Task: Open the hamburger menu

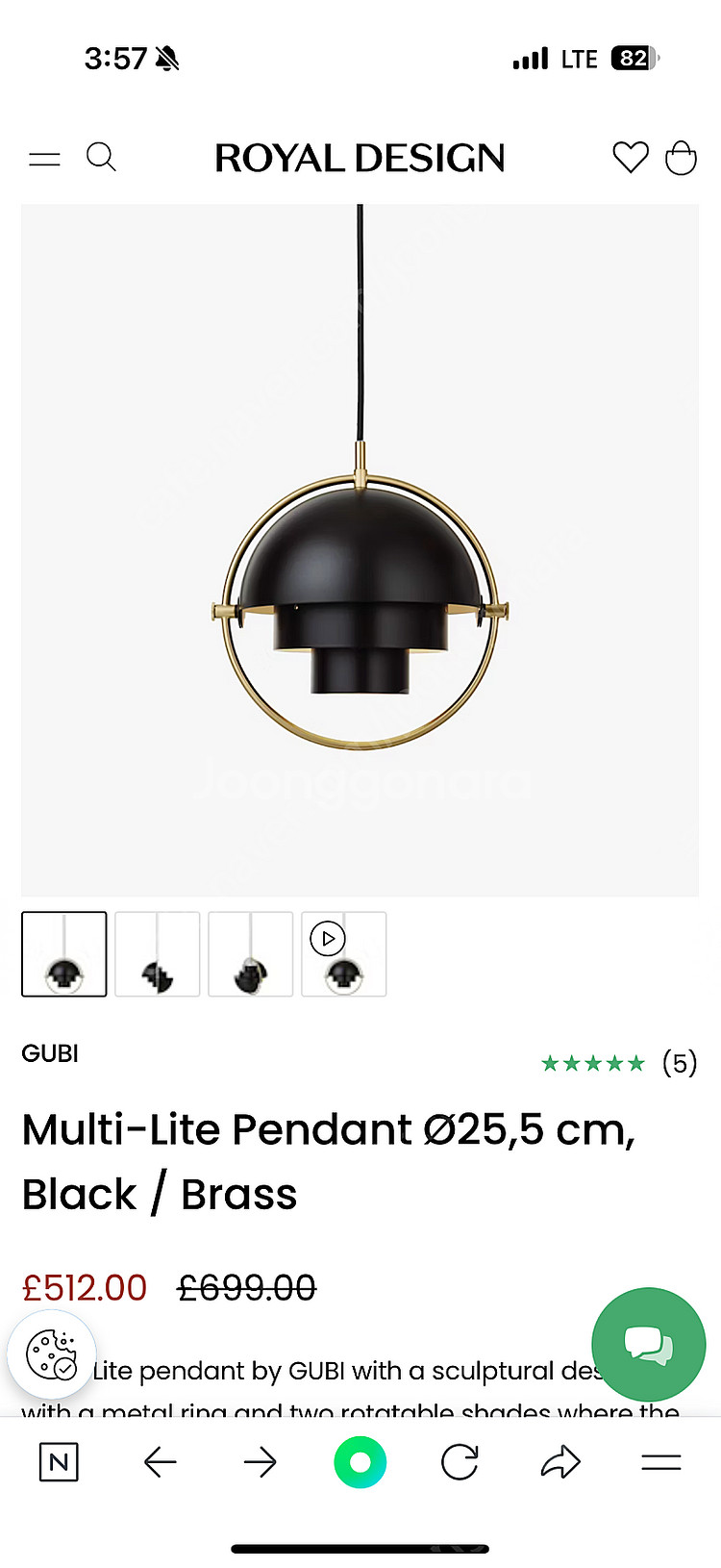Action: 44,159
